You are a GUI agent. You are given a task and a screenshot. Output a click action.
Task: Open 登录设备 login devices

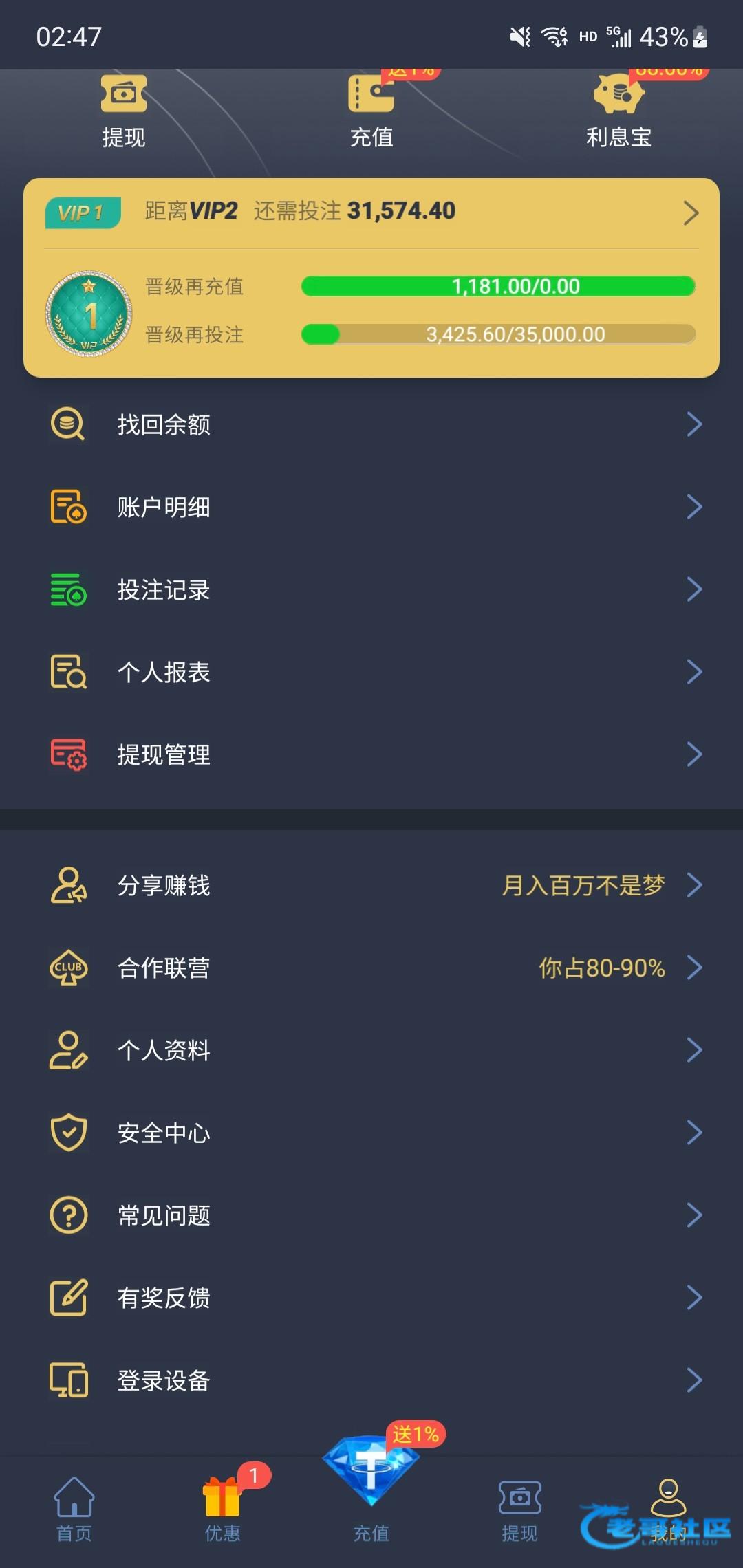point(371,1380)
